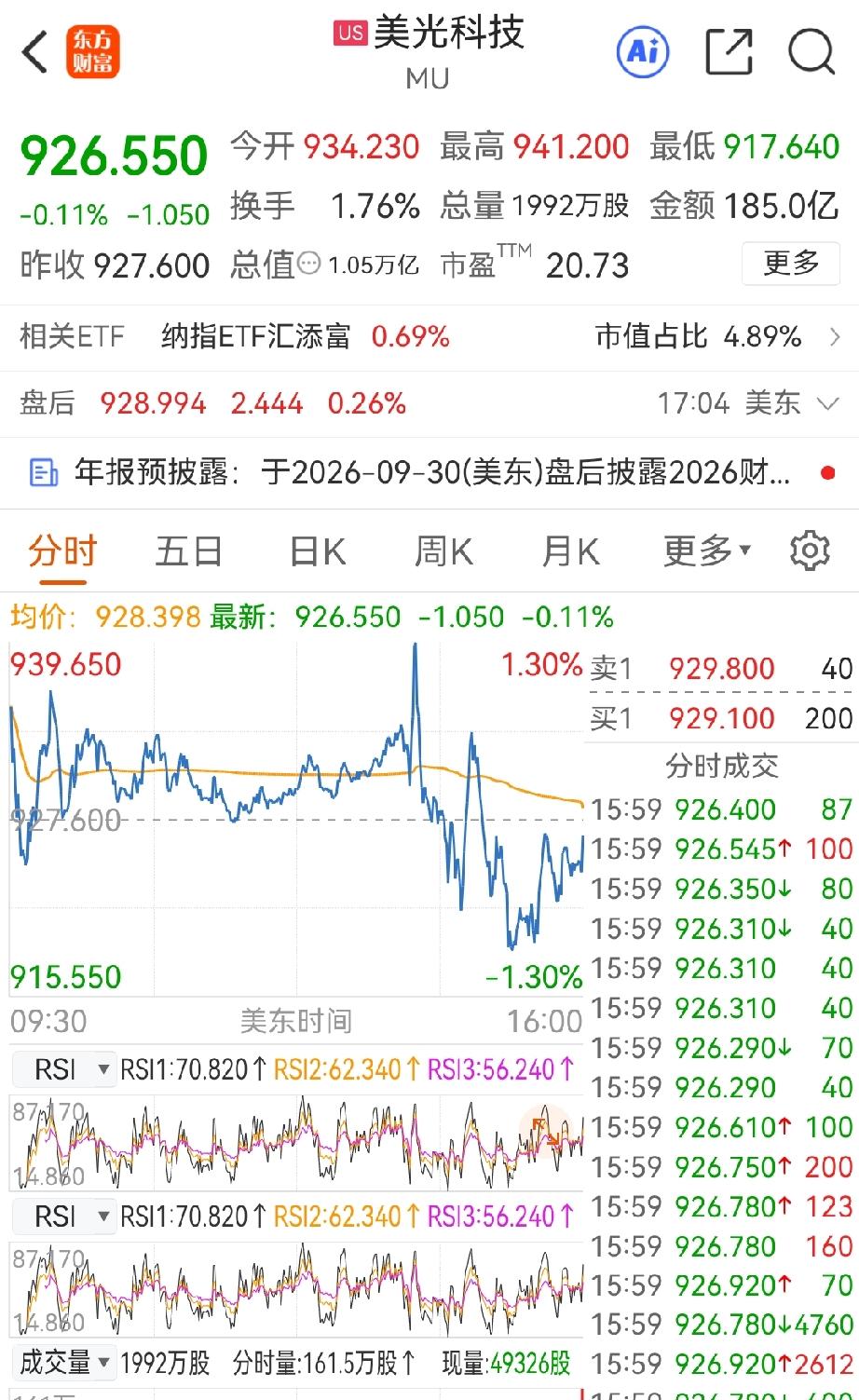This screenshot has width=859, height=1400.
Task: Share this stock page
Action: [x=729, y=51]
